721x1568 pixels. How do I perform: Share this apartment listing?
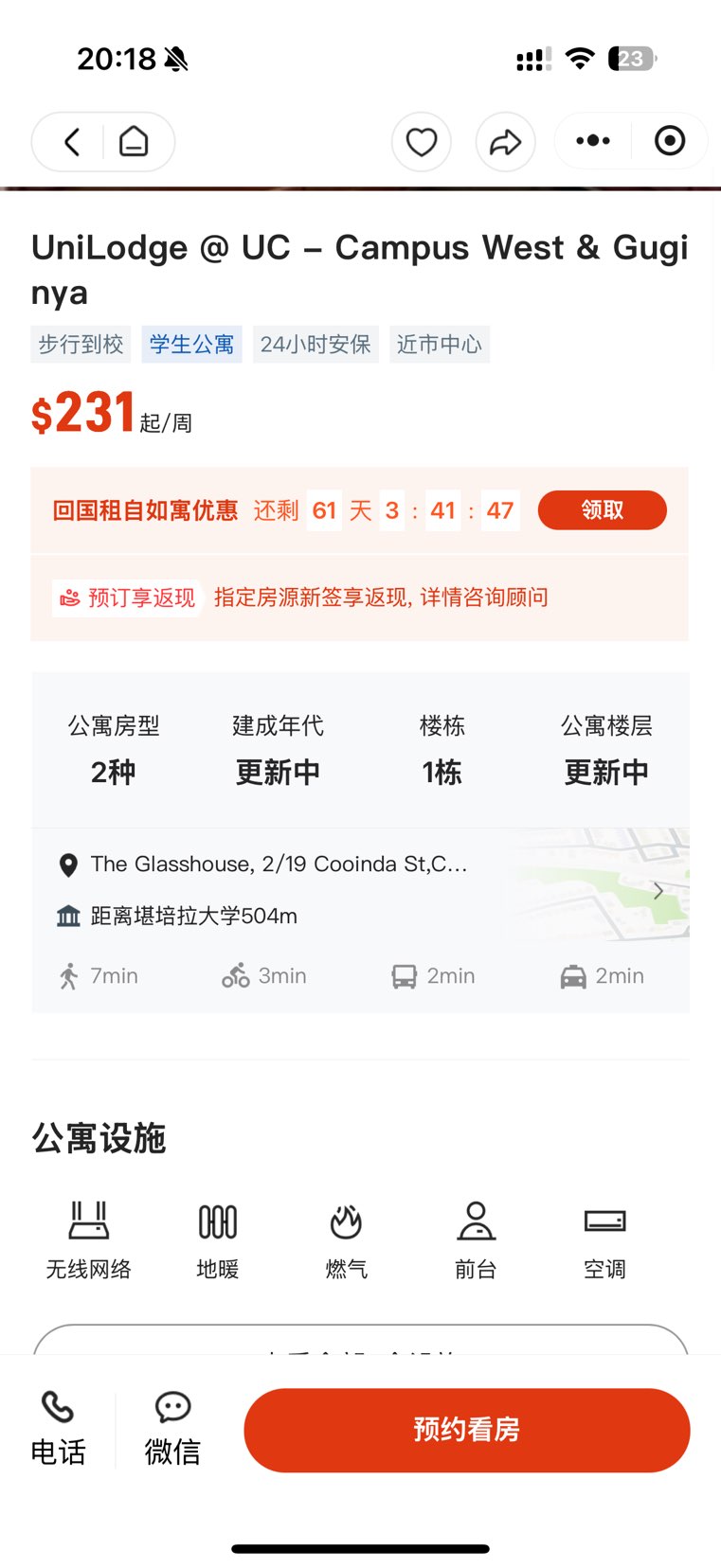tap(505, 142)
